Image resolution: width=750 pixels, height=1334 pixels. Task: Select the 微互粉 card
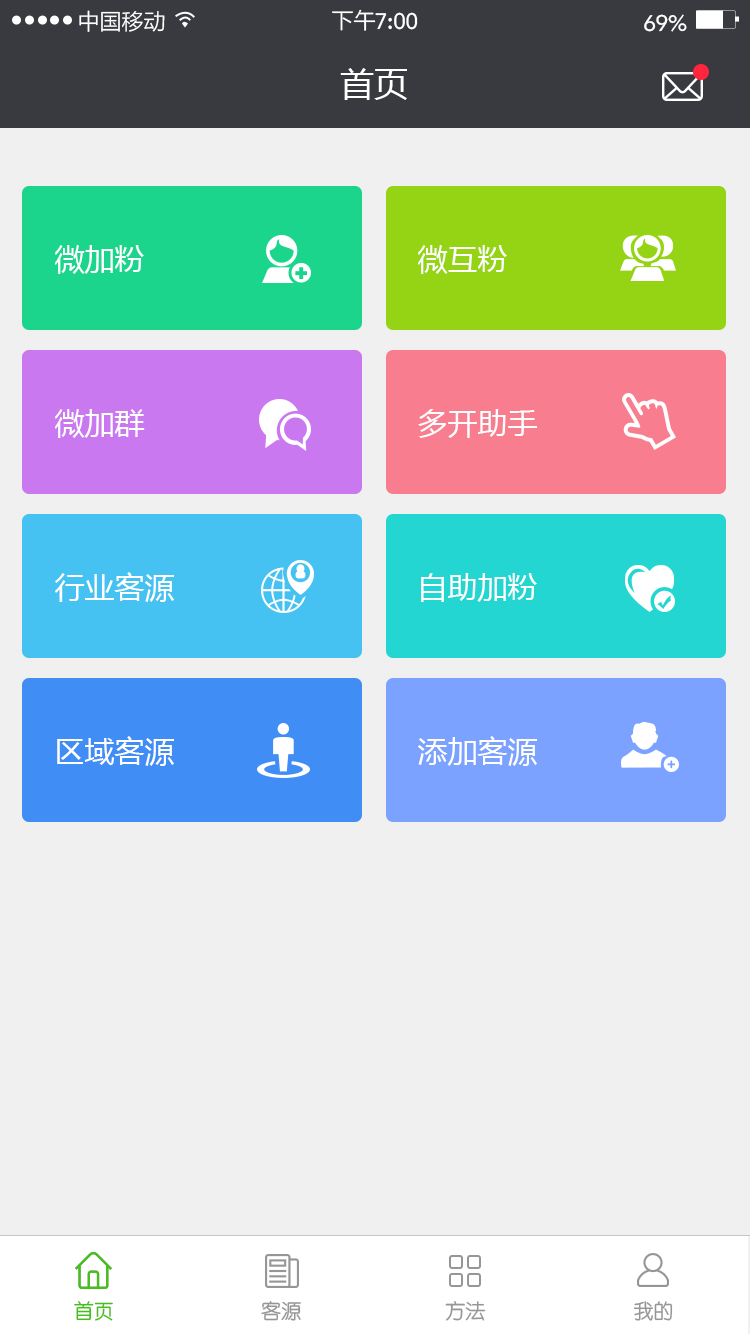556,258
